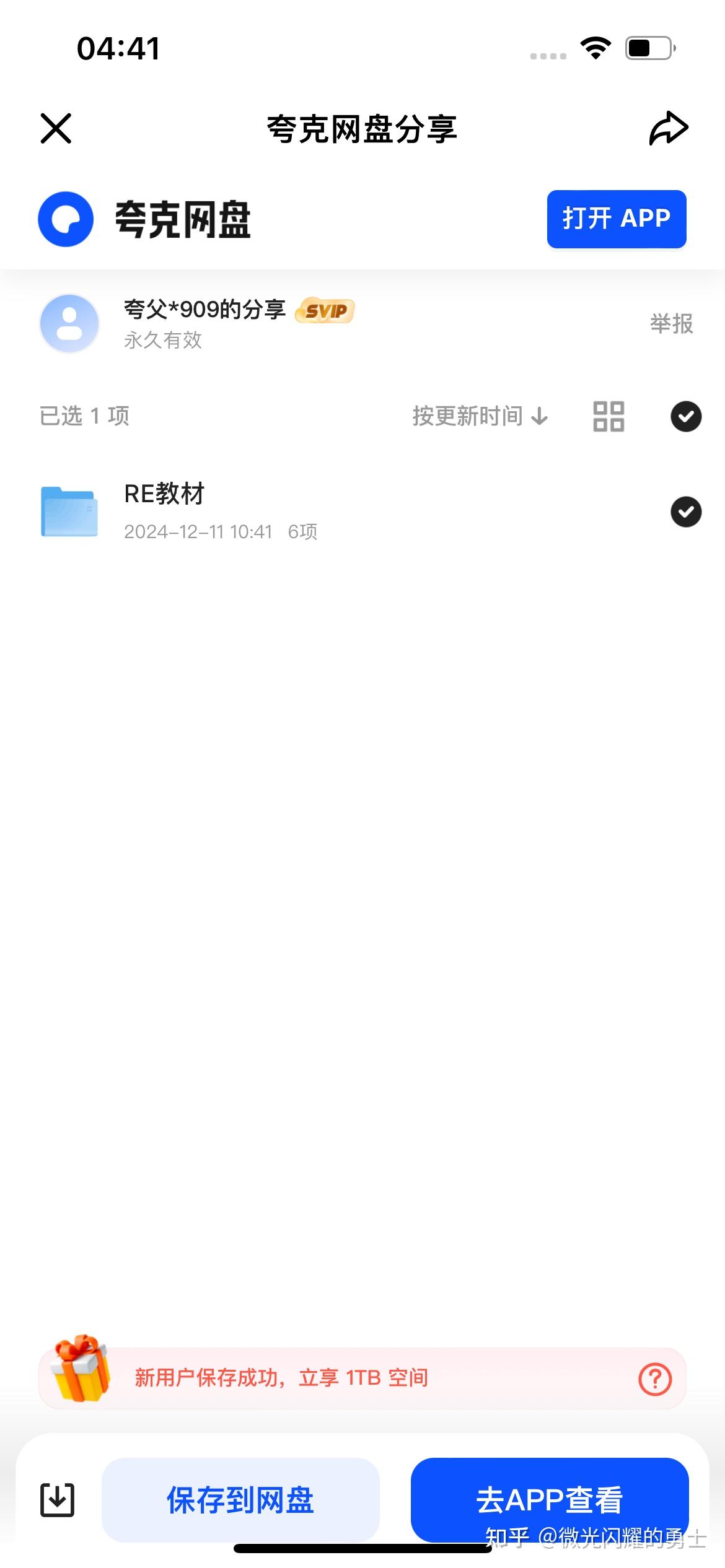This screenshot has height=1568, width=725.
Task: Tap the download icon at bottom
Action: (x=57, y=1500)
